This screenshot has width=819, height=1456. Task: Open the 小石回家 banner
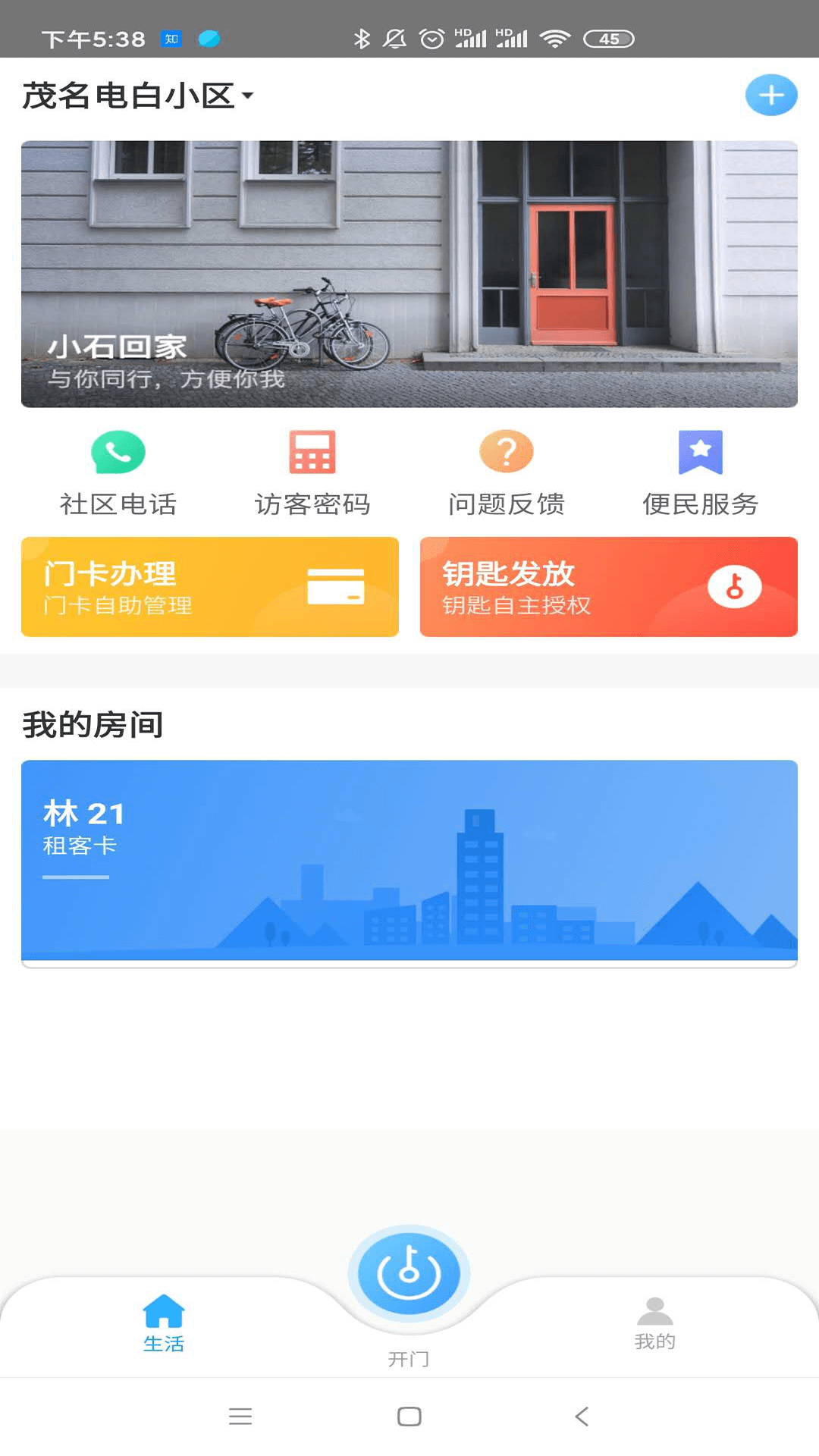click(409, 274)
